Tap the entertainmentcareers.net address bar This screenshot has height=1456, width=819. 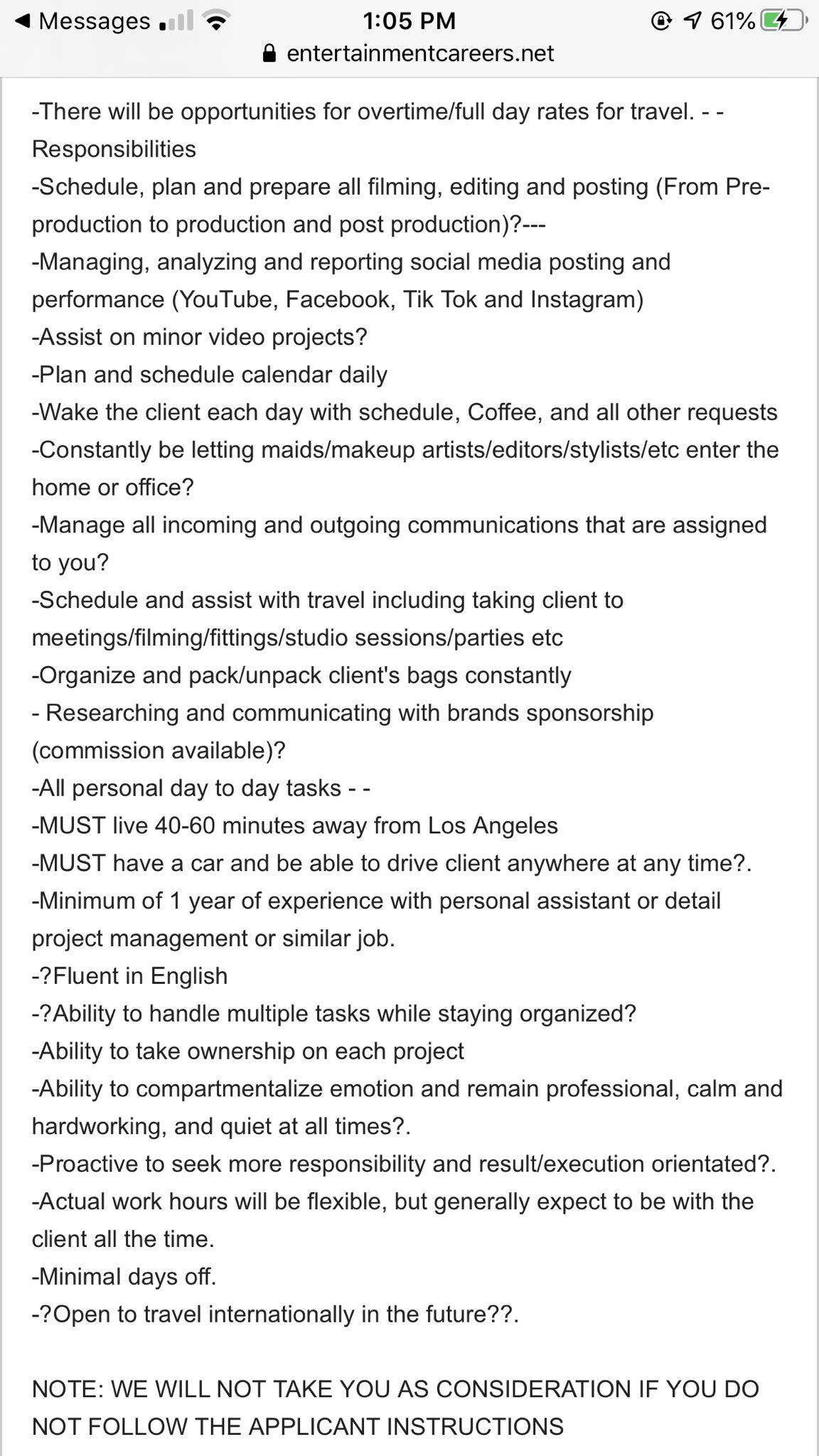click(x=409, y=54)
